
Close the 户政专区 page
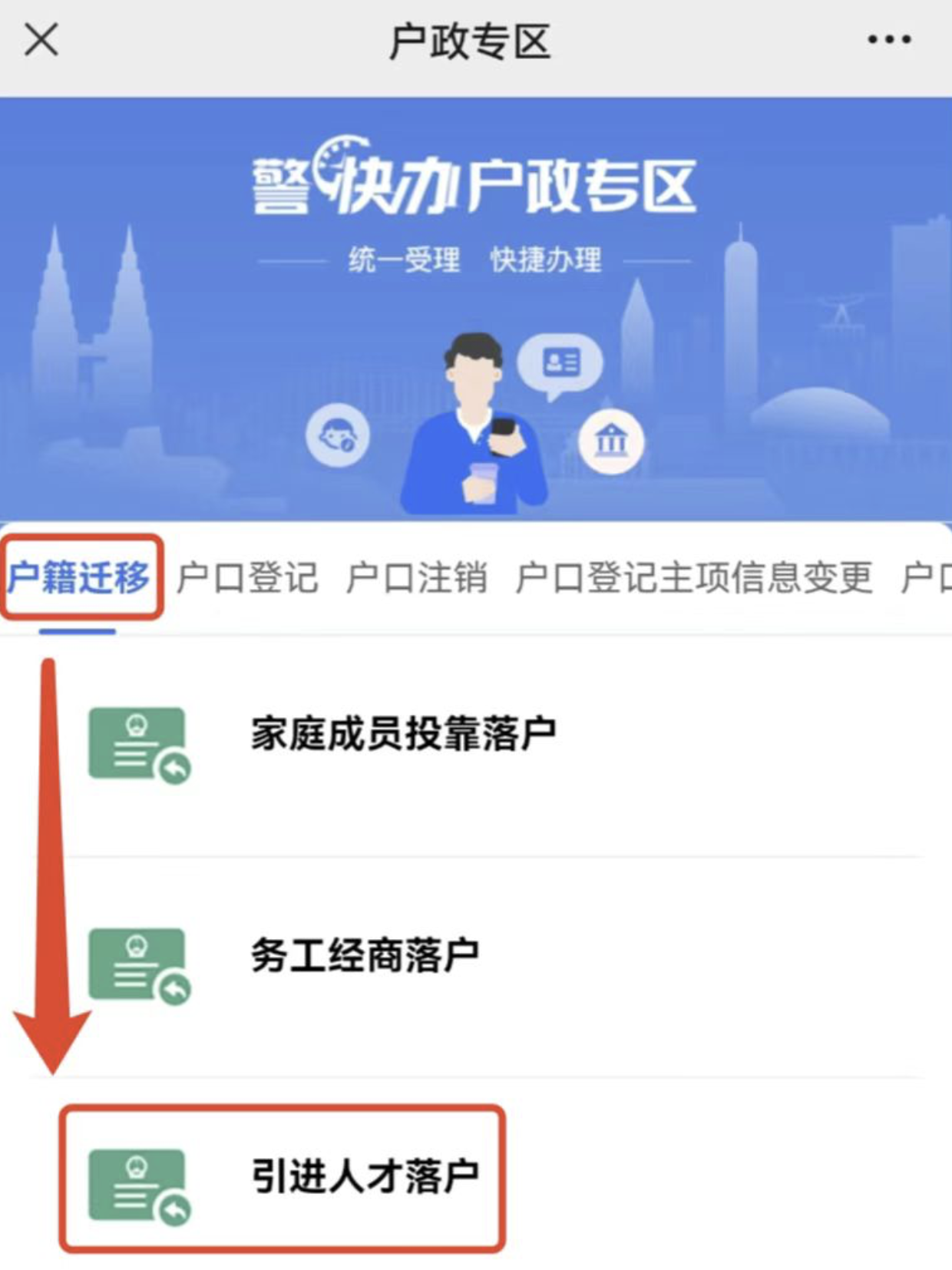41,39
